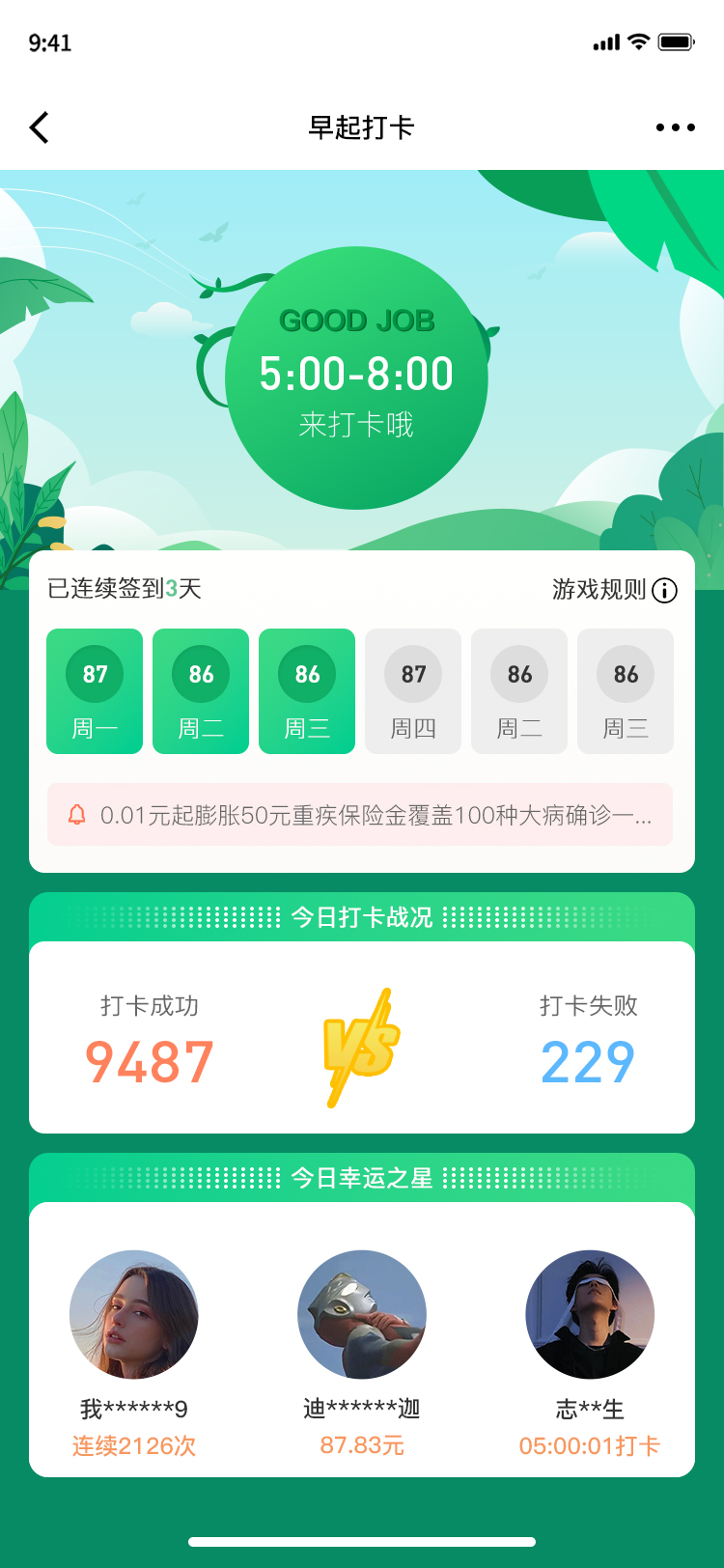Select the green 周三 check-in card
Viewport: 724px width, 1568px height.
(x=306, y=690)
